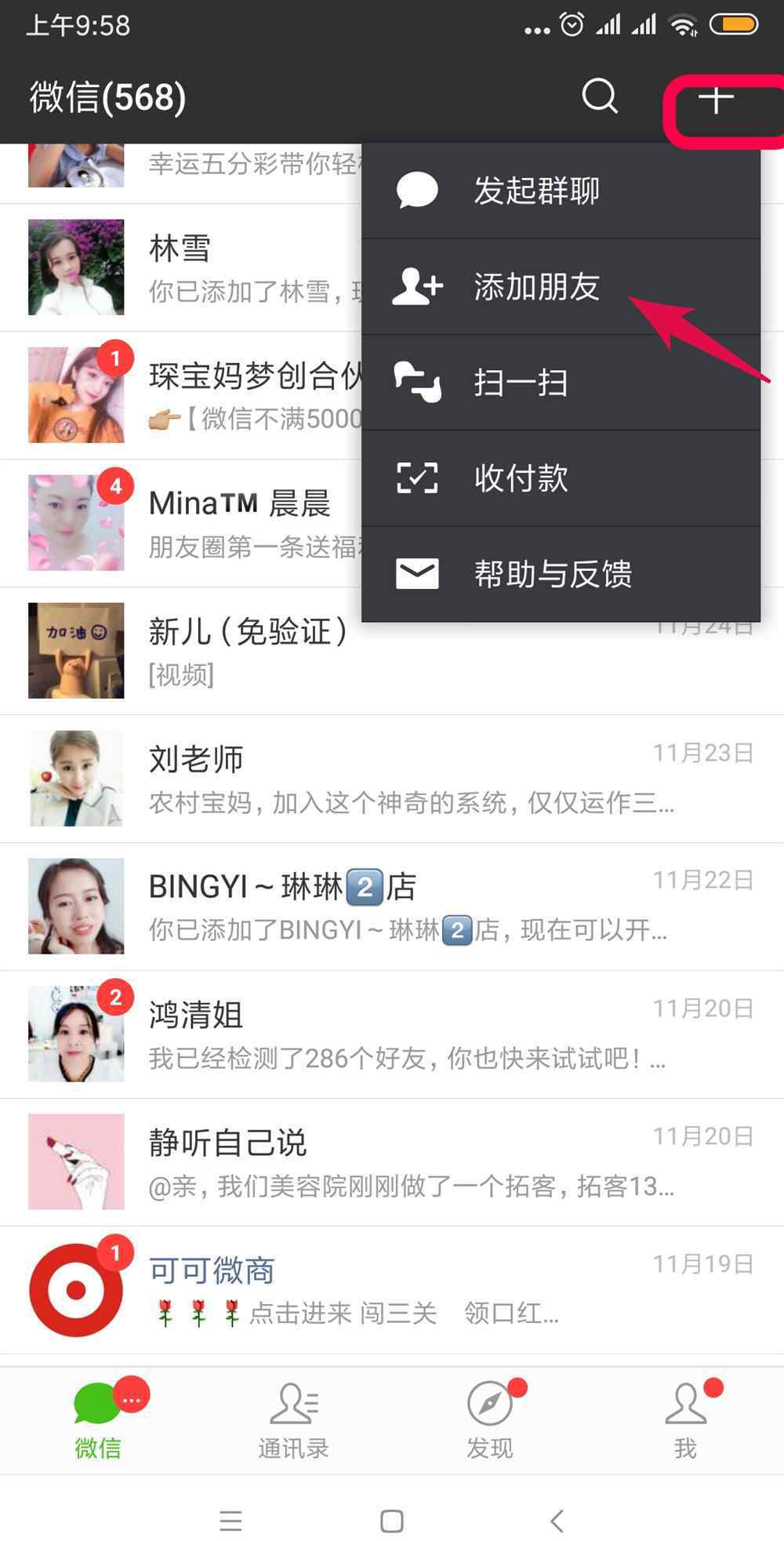This screenshot has height=1541, width=784.
Task: Open the search magnifier icon
Action: [600, 97]
